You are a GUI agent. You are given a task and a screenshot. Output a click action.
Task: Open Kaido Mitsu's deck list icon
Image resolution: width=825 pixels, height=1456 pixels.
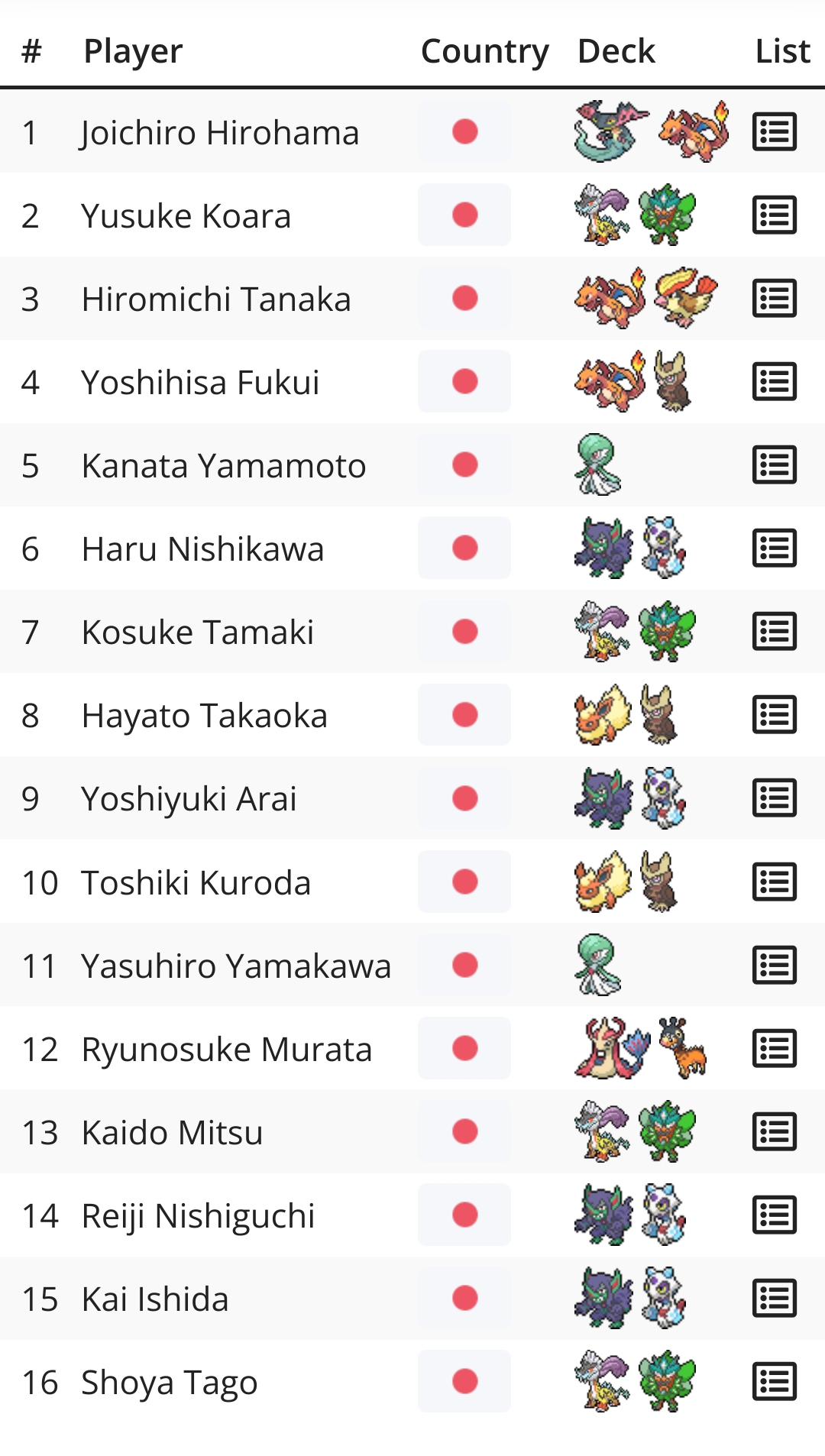pos(775,1132)
